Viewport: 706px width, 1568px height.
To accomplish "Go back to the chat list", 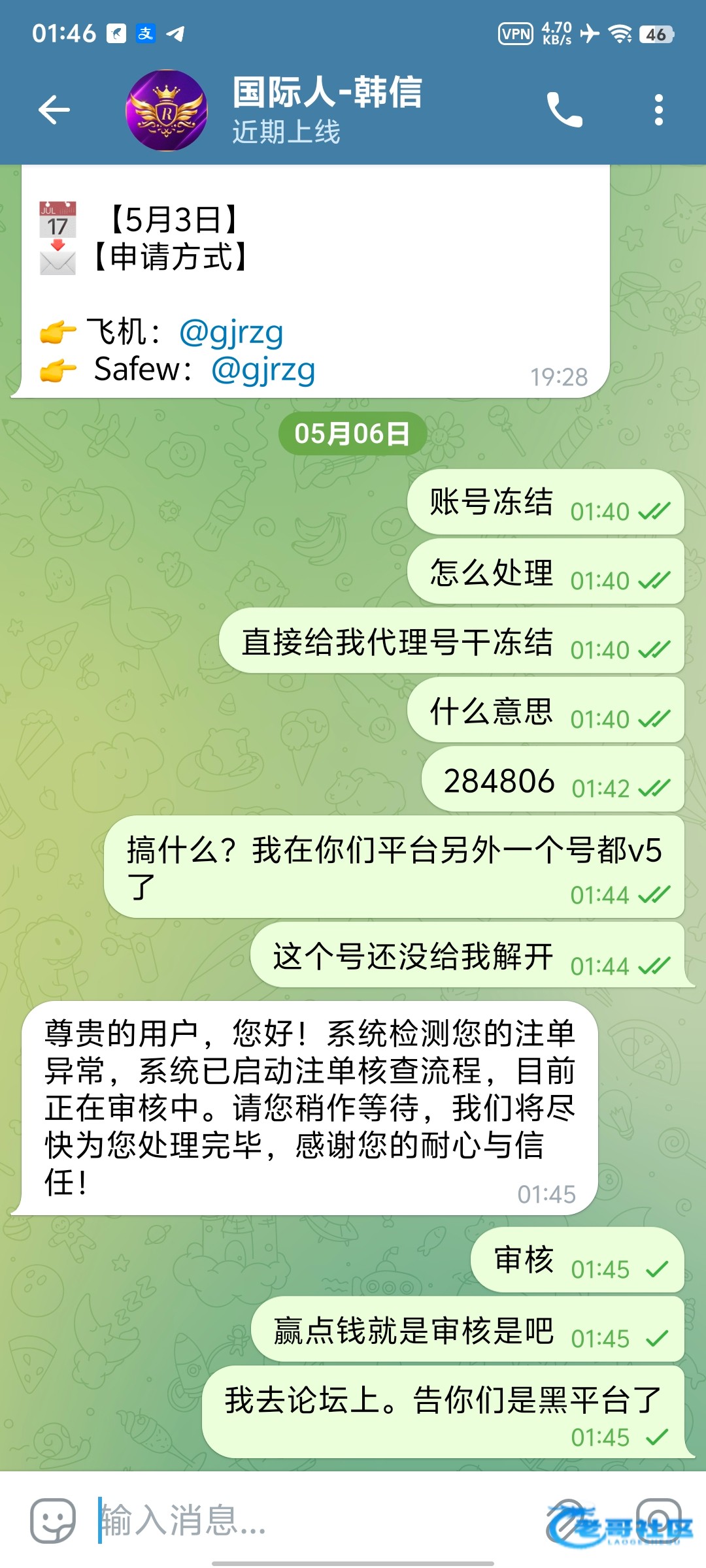I will [54, 110].
